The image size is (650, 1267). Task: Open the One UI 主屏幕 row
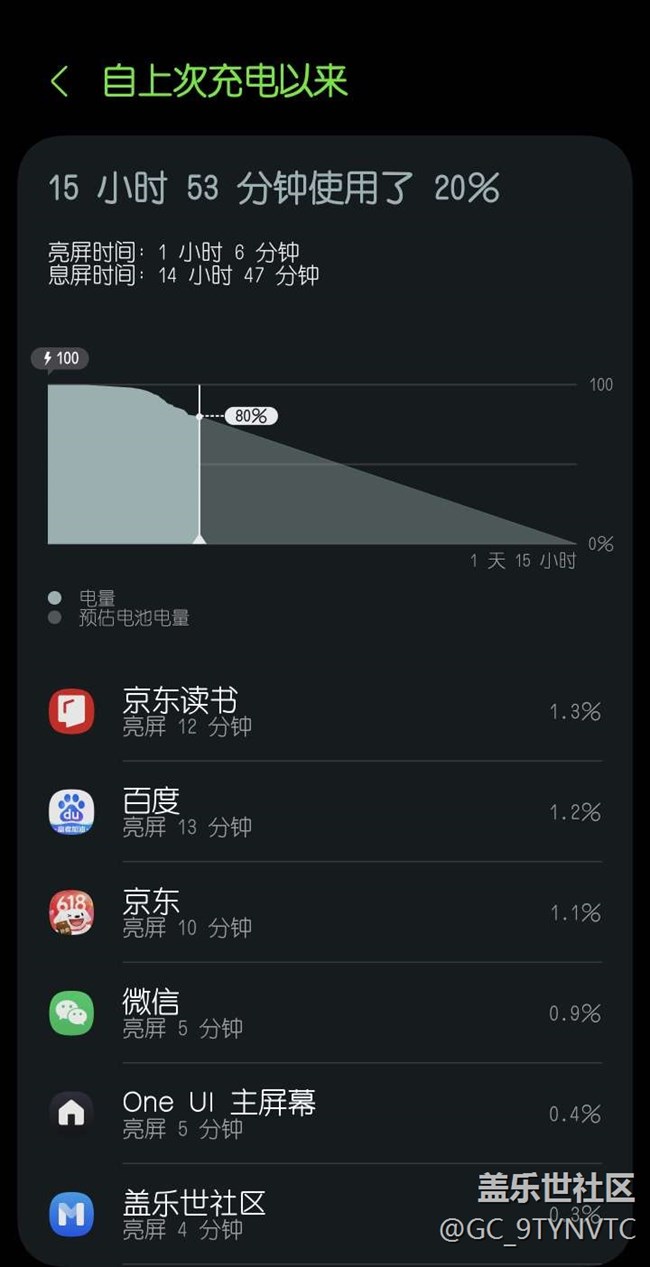click(325, 1113)
